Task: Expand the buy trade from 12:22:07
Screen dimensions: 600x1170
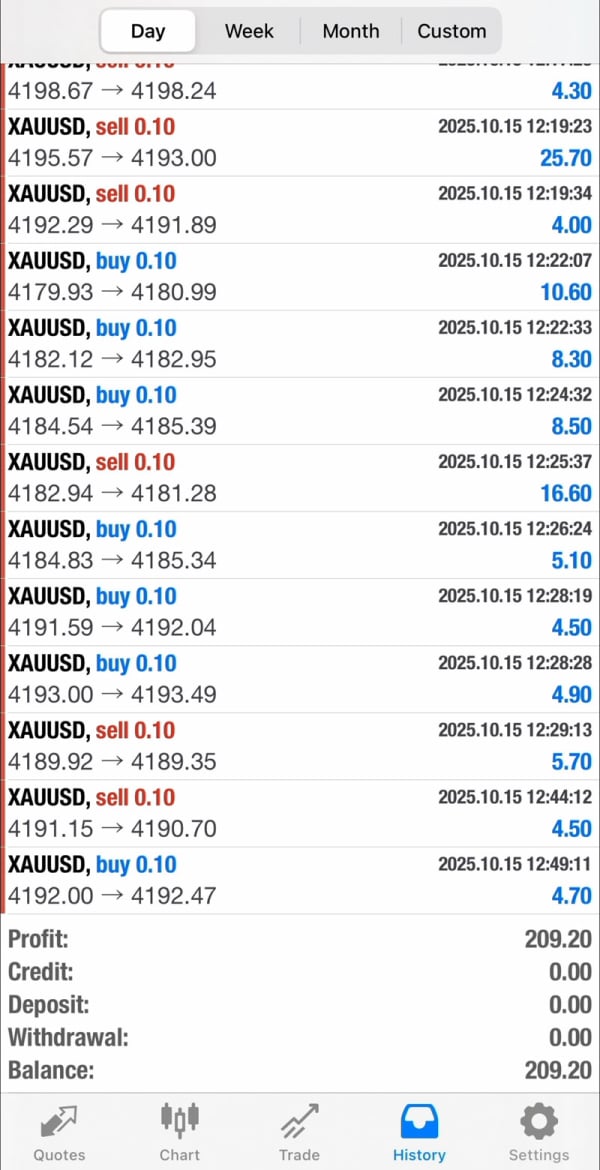Action: click(300, 277)
